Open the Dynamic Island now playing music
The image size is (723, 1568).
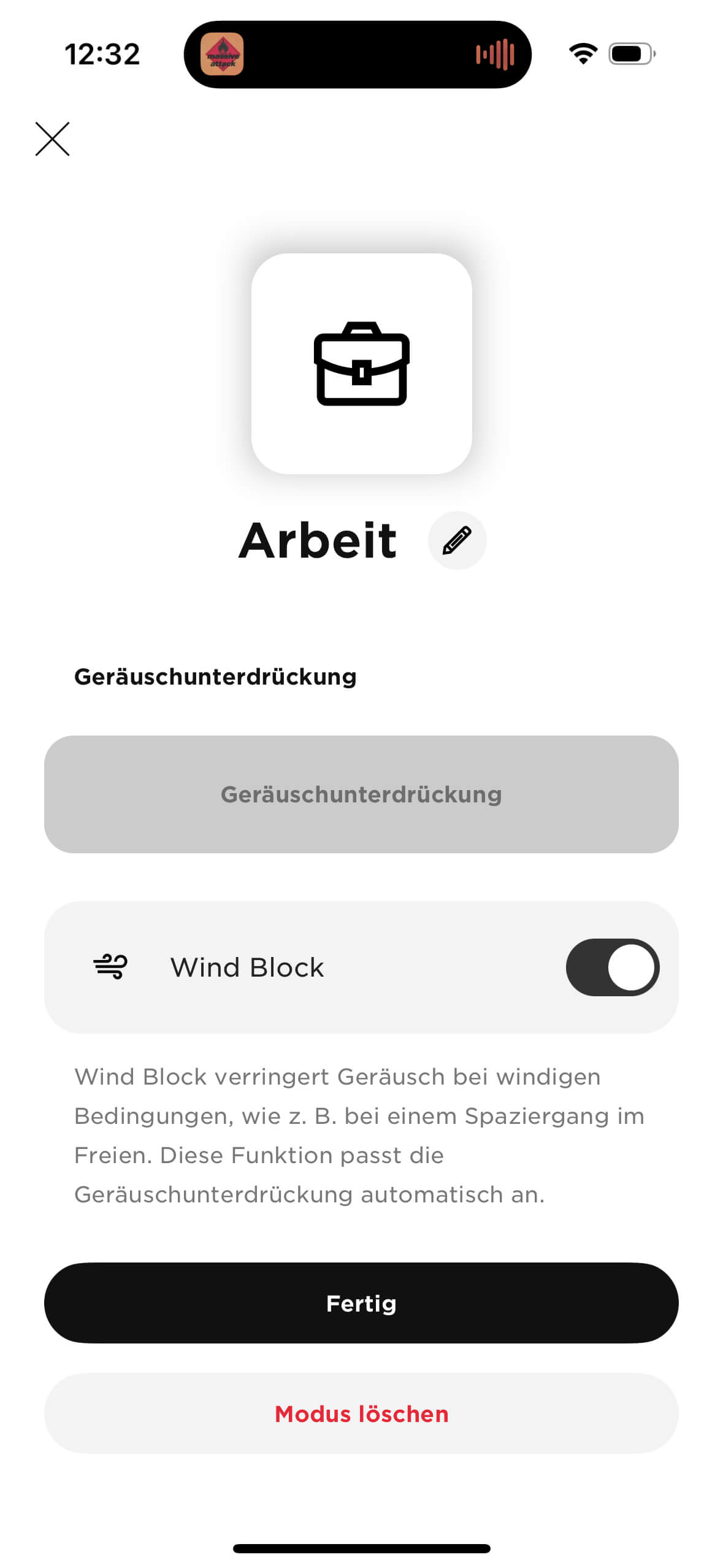[358, 54]
